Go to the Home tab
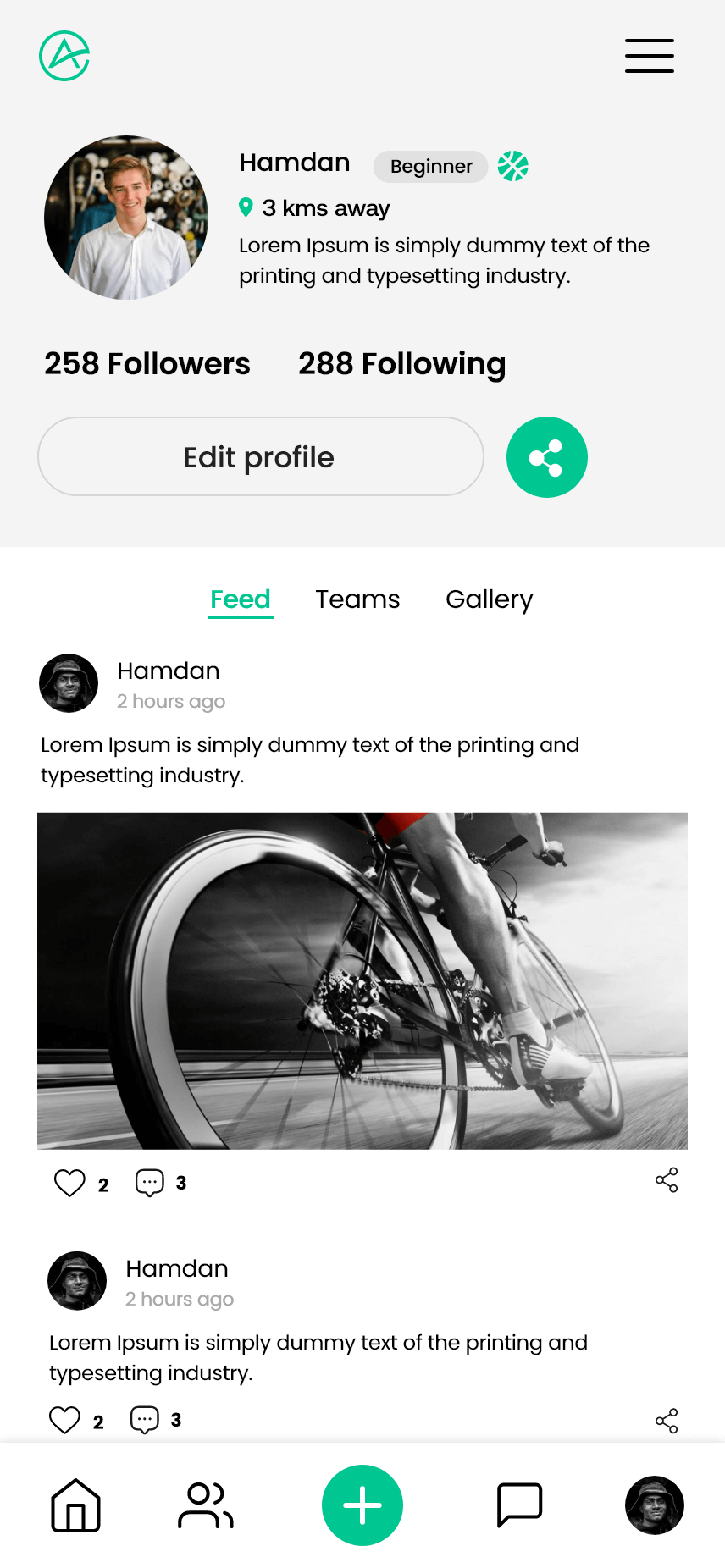The width and height of the screenshot is (725, 1568). (76, 1505)
